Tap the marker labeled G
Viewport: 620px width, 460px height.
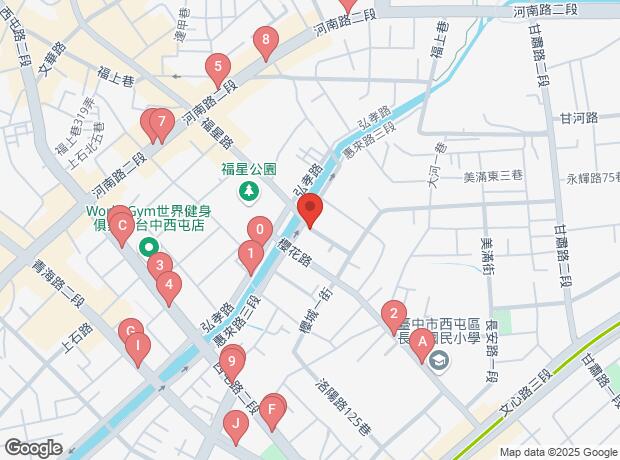129,331
